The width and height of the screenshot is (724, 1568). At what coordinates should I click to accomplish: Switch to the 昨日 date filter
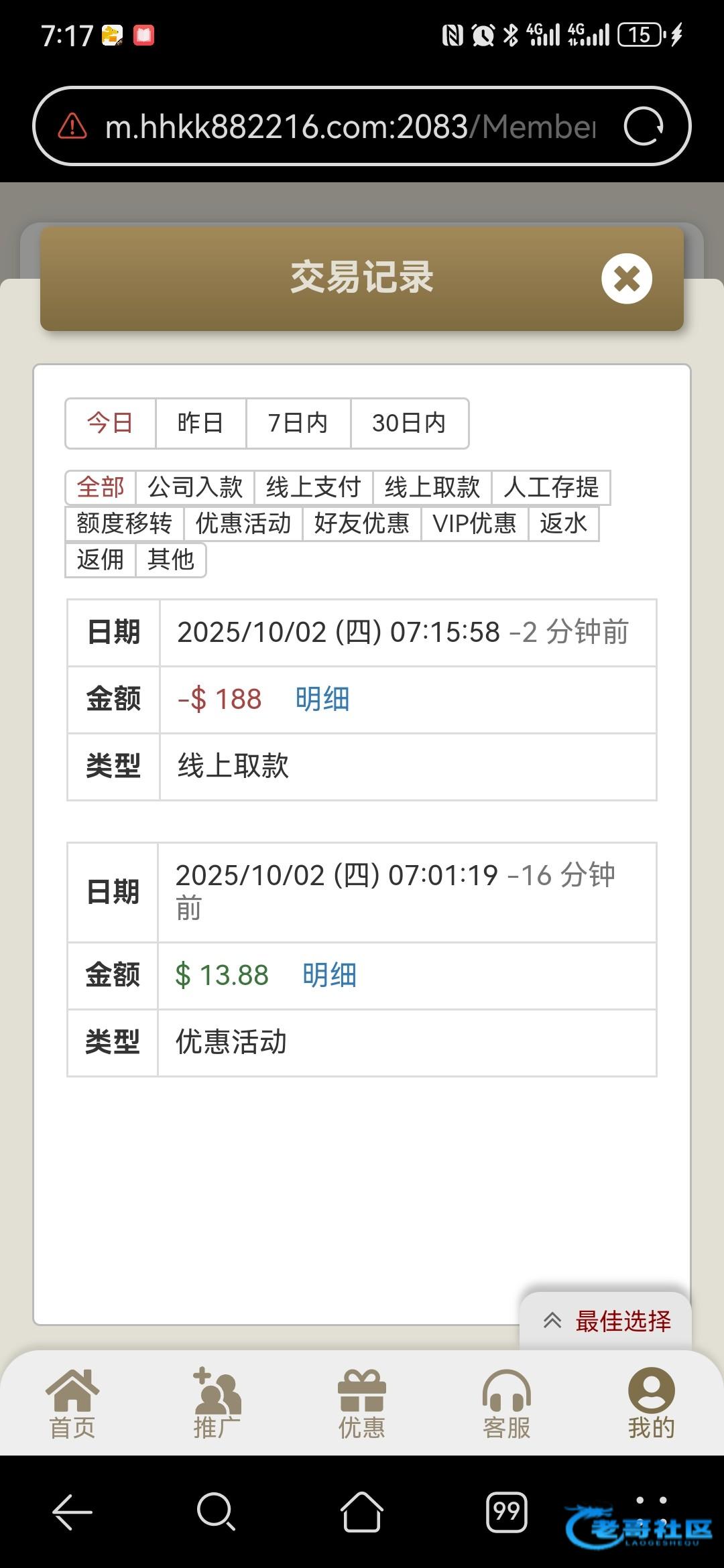click(200, 423)
